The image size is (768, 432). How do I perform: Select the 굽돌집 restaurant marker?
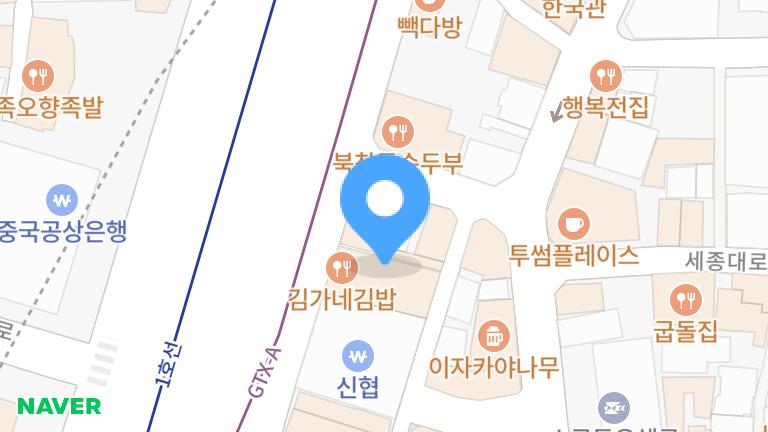(x=685, y=299)
